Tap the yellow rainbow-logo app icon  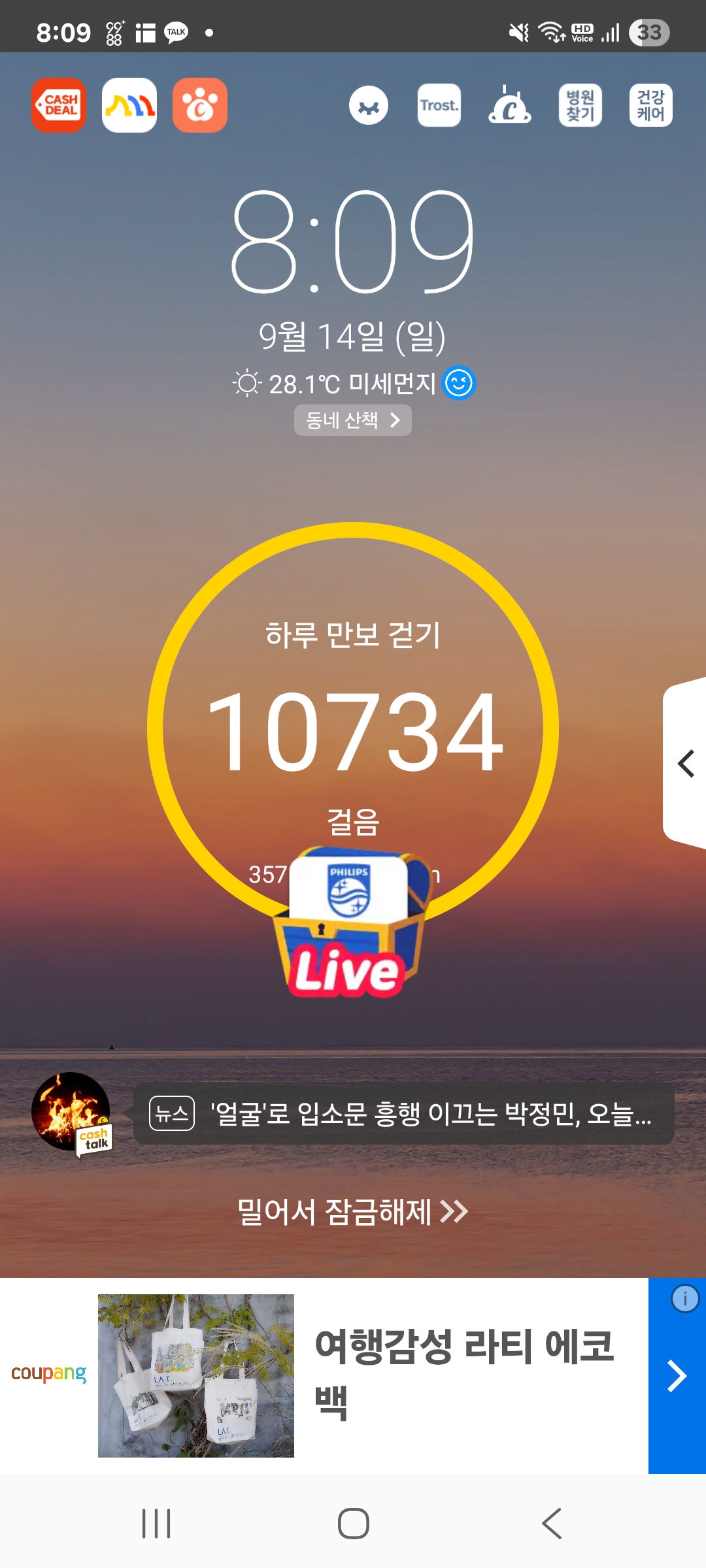click(x=129, y=105)
